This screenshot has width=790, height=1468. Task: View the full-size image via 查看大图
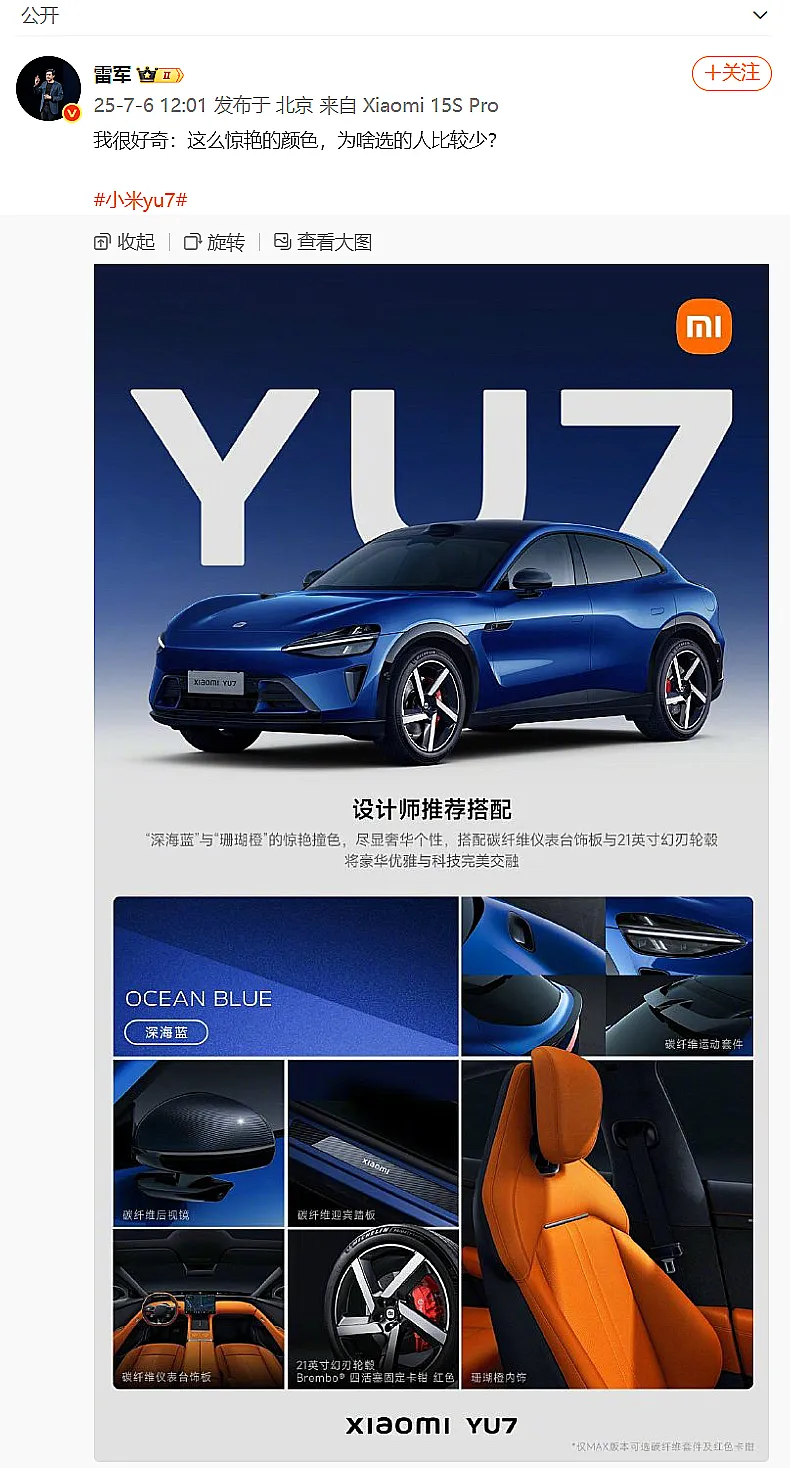323,242
